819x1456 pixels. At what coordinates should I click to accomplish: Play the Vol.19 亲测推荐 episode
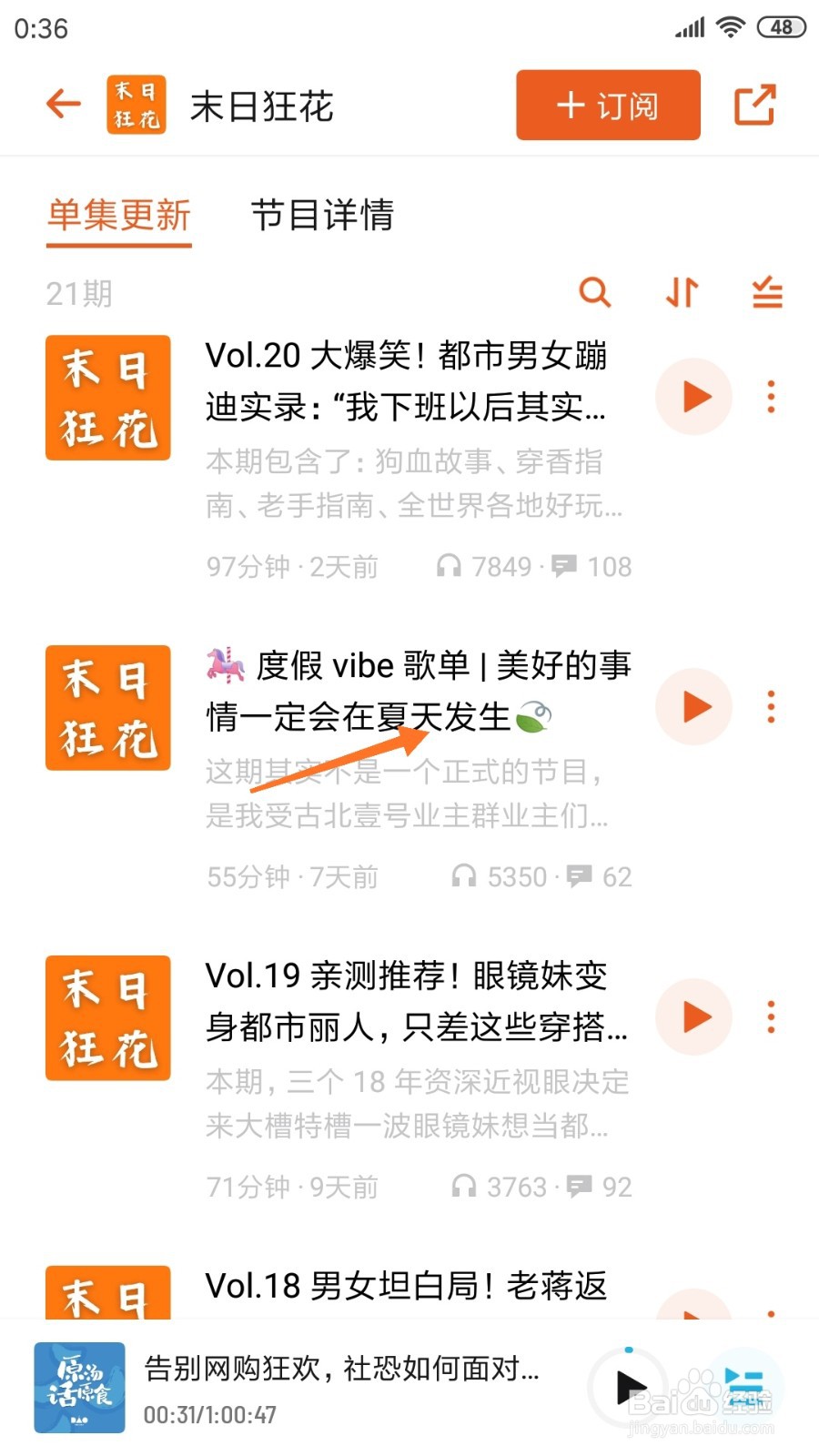pos(694,1017)
